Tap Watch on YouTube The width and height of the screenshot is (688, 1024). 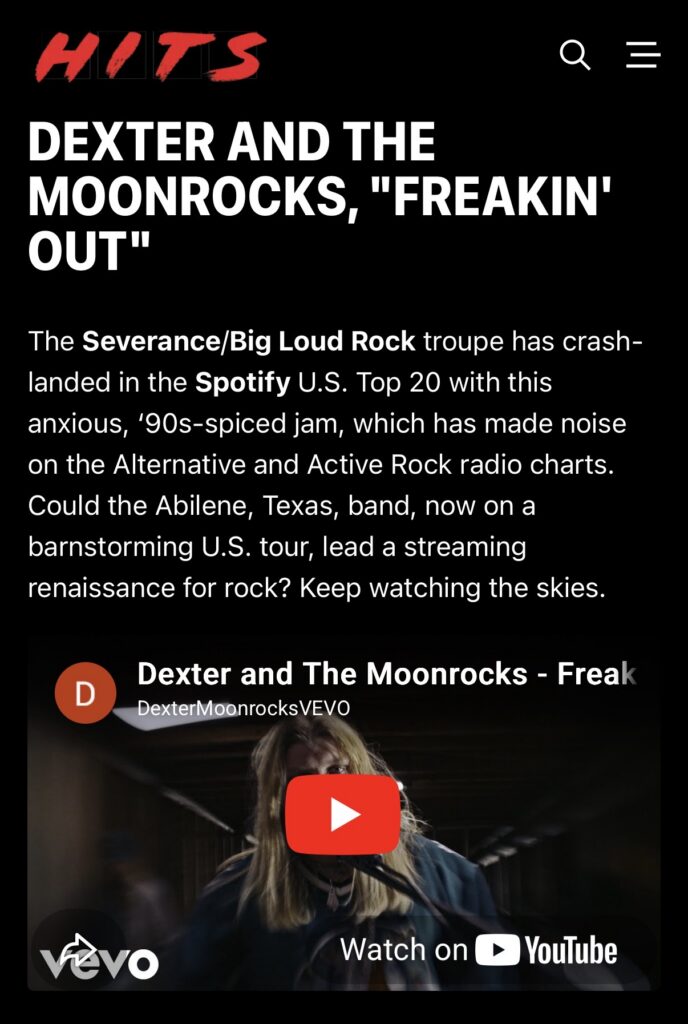[x=478, y=950]
